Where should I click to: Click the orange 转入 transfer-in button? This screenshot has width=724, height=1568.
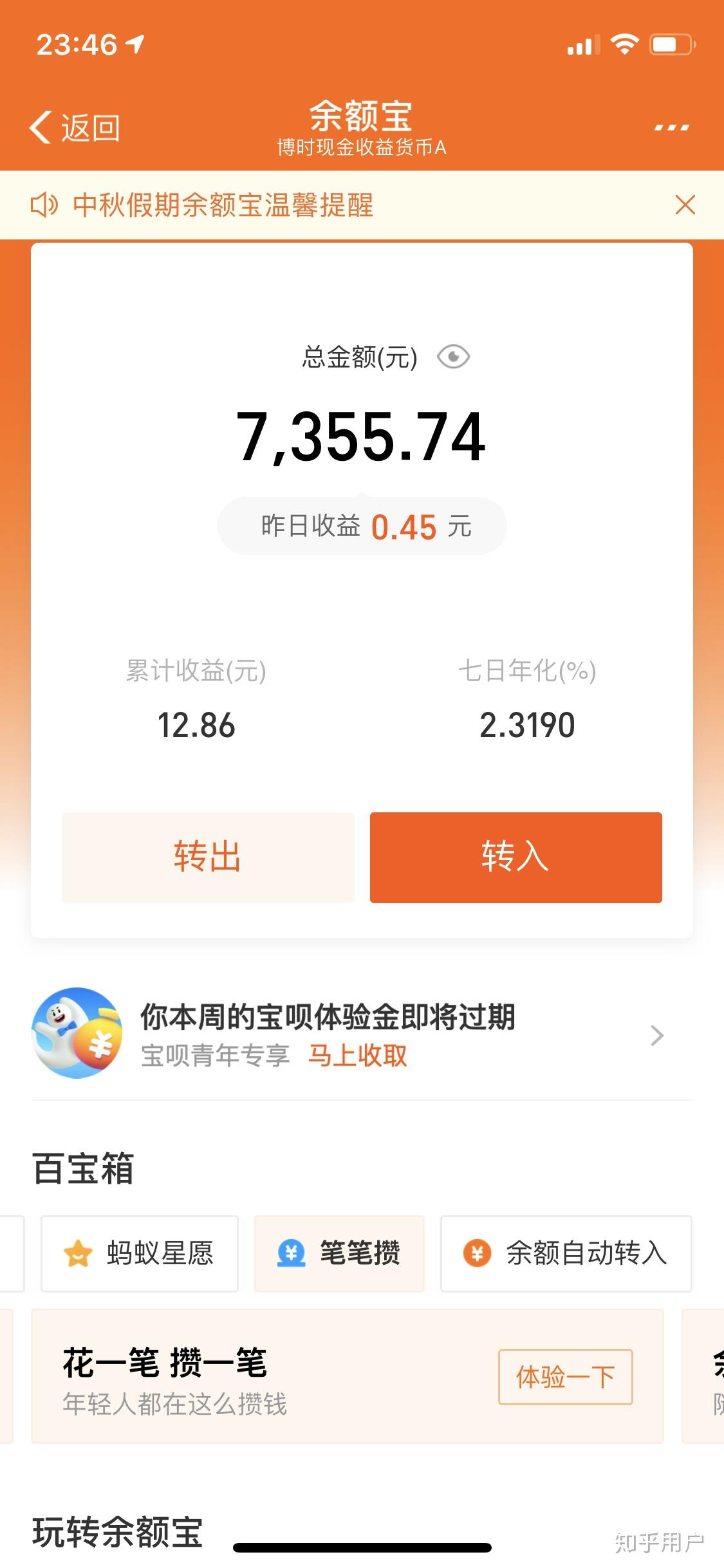click(515, 857)
